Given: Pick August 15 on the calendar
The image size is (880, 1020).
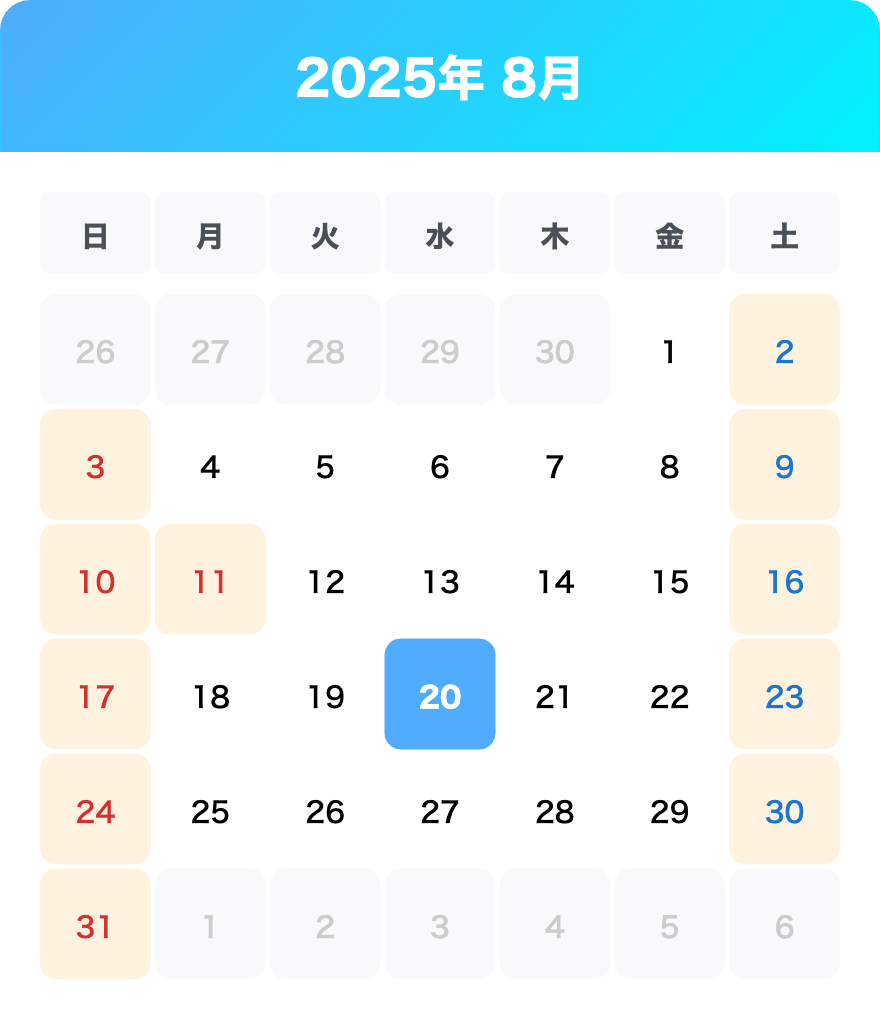Looking at the screenshot, I should pyautogui.click(x=670, y=579).
